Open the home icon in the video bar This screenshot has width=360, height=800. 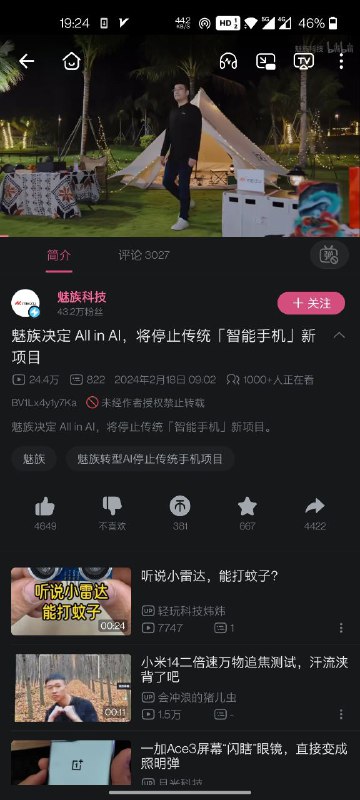pyautogui.click(x=72, y=61)
